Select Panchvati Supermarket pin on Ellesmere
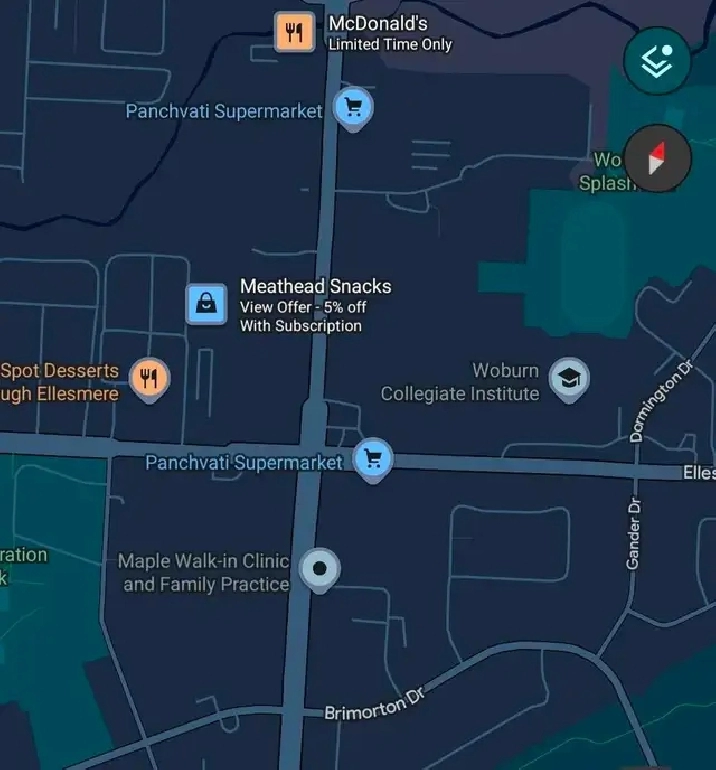 (x=374, y=459)
